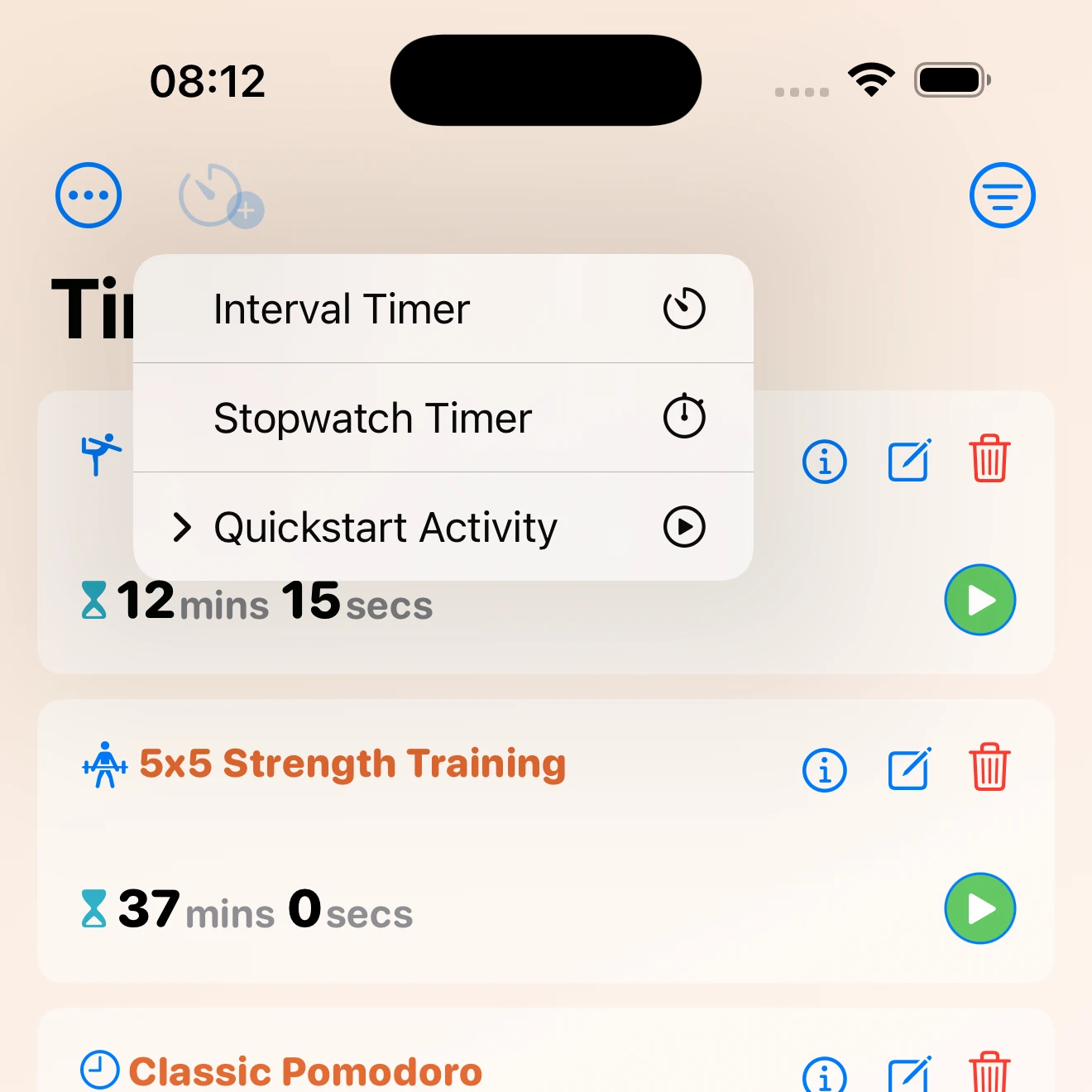1092x1092 pixels.
Task: Open the filter list button
Action: 1002,195
